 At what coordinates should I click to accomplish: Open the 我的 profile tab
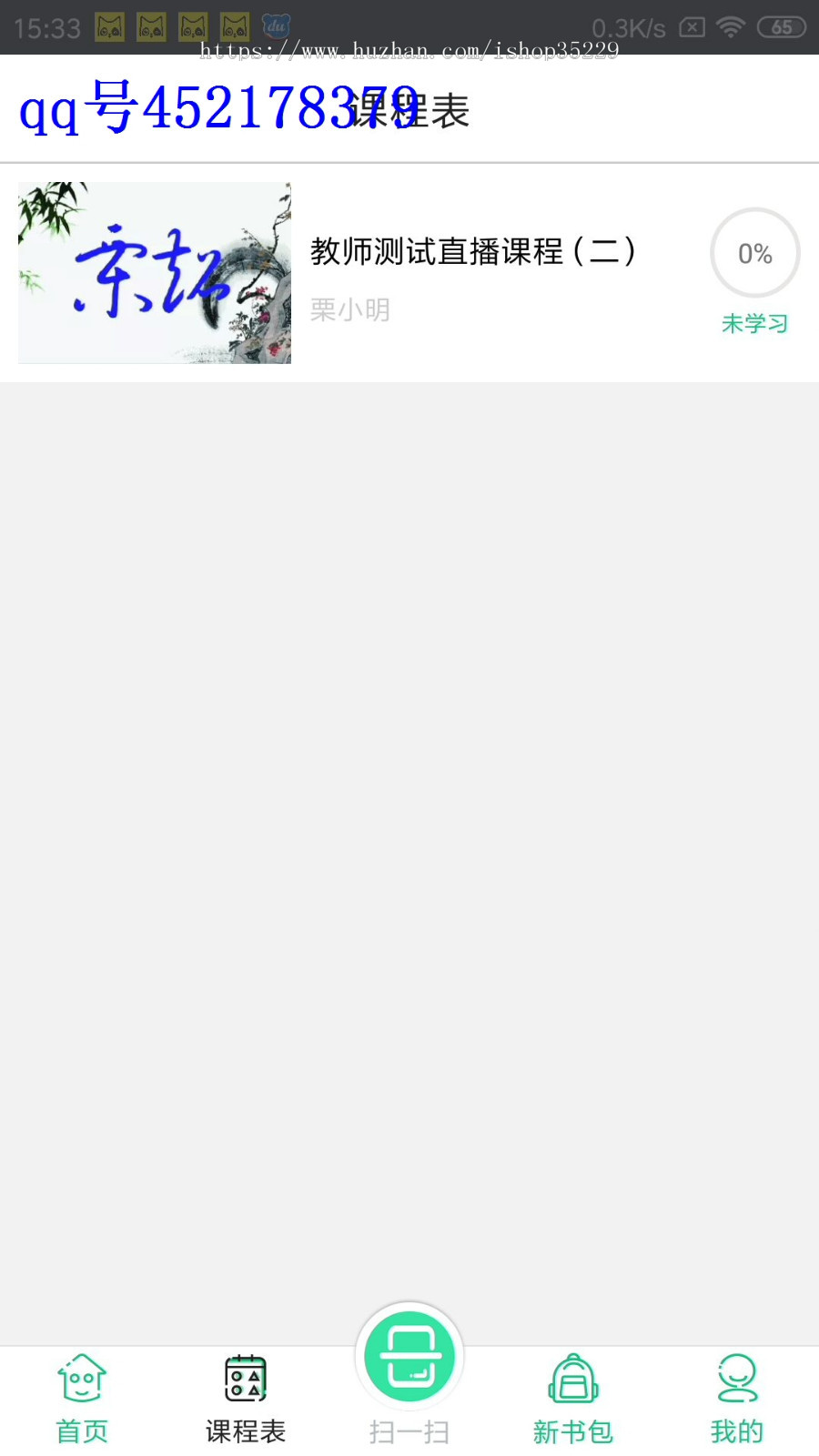tap(737, 1399)
